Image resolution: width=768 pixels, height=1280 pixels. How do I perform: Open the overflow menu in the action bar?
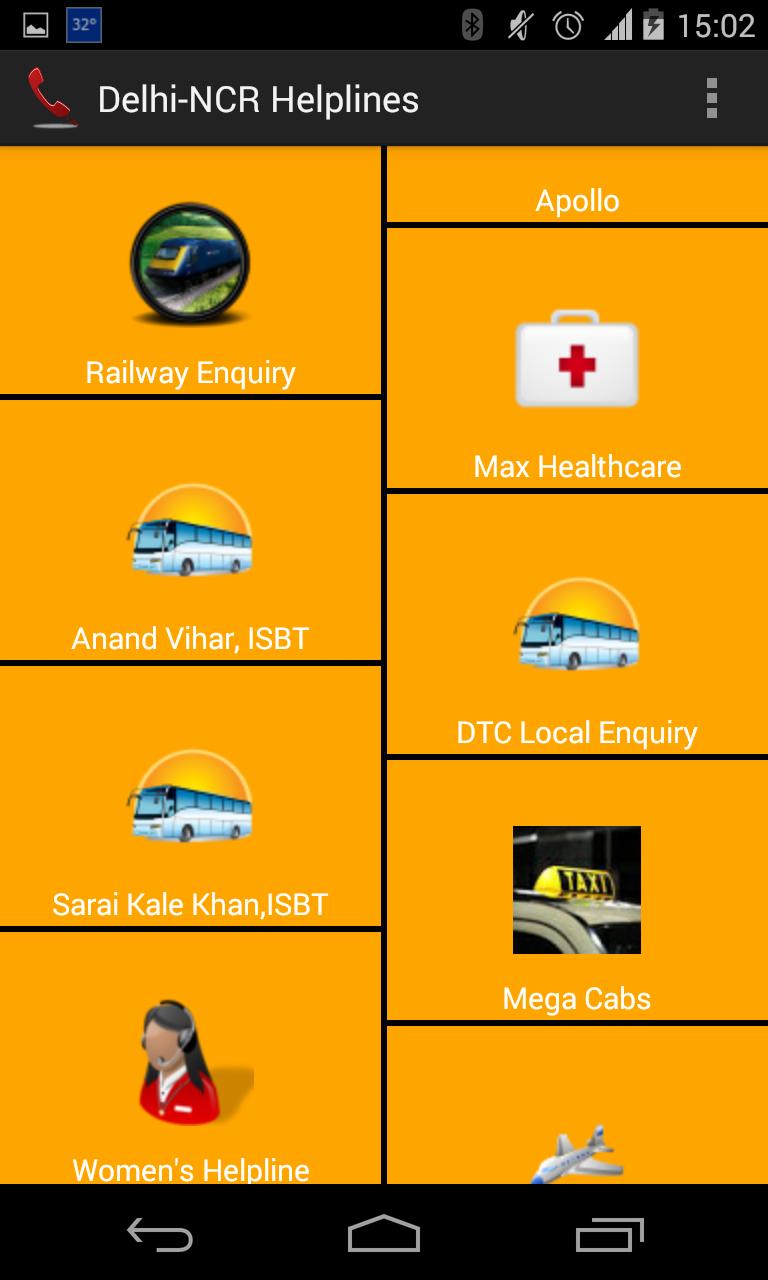point(712,97)
